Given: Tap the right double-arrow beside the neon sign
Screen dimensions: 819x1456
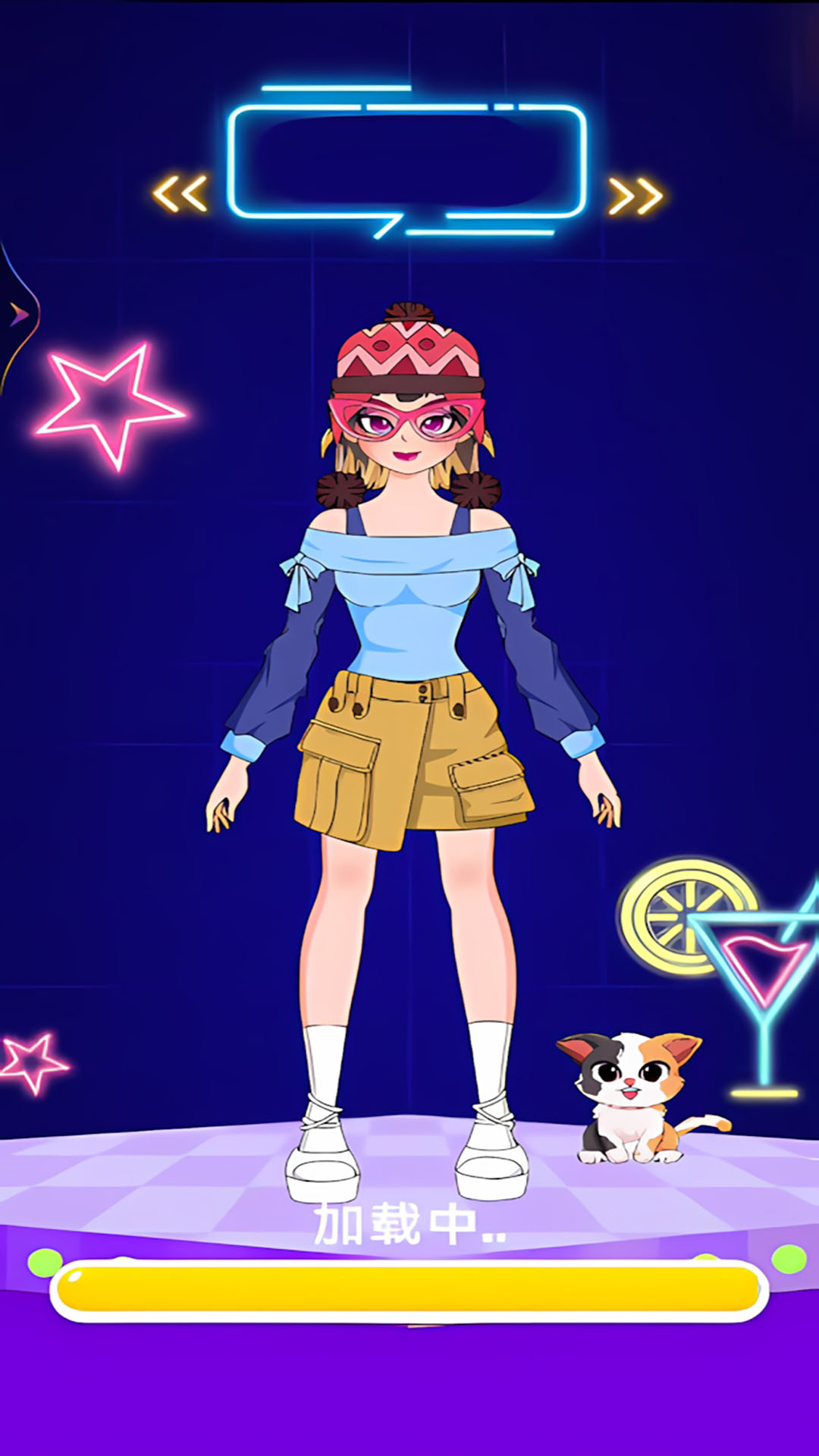Looking at the screenshot, I should tap(635, 196).
